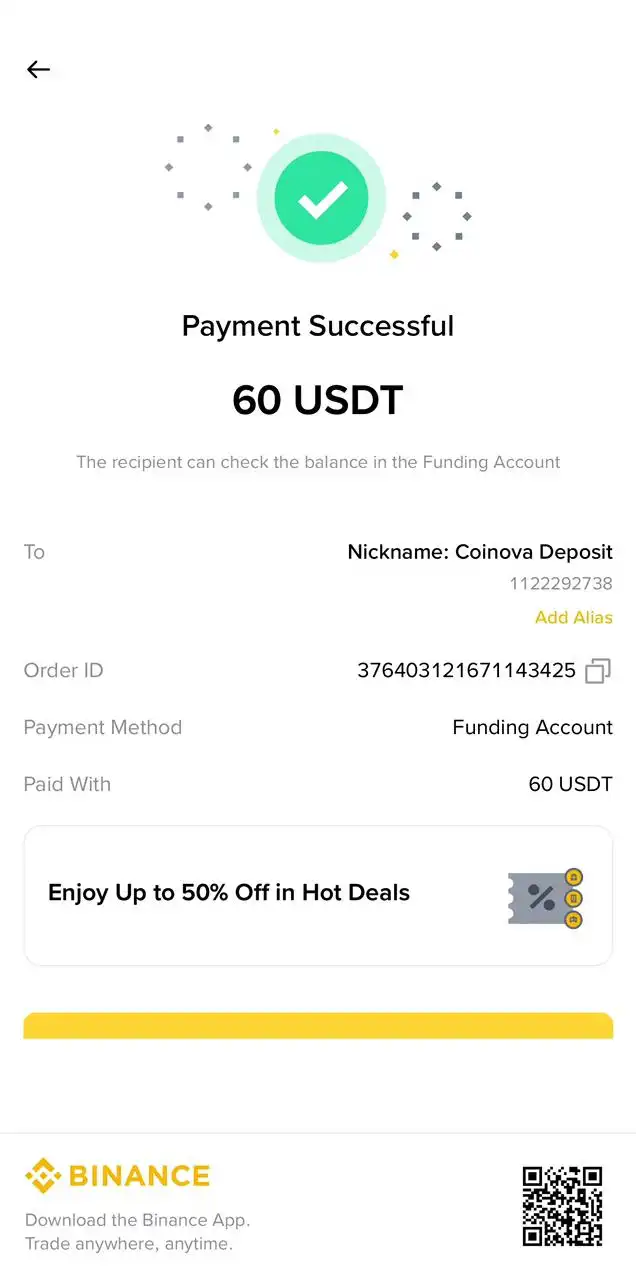Open the Hot Deals 50% off card
The height and width of the screenshot is (1280, 636).
318,894
